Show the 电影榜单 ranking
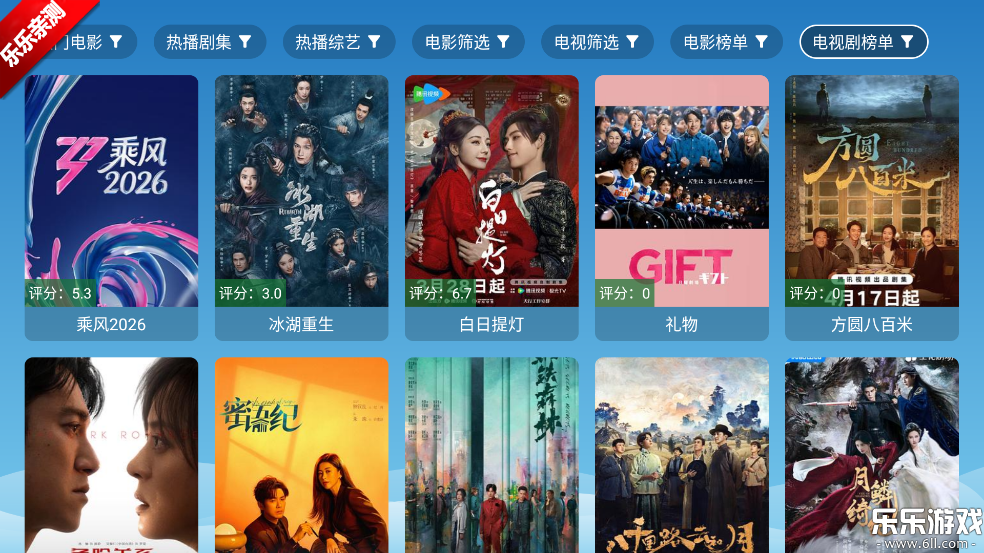 click(726, 42)
